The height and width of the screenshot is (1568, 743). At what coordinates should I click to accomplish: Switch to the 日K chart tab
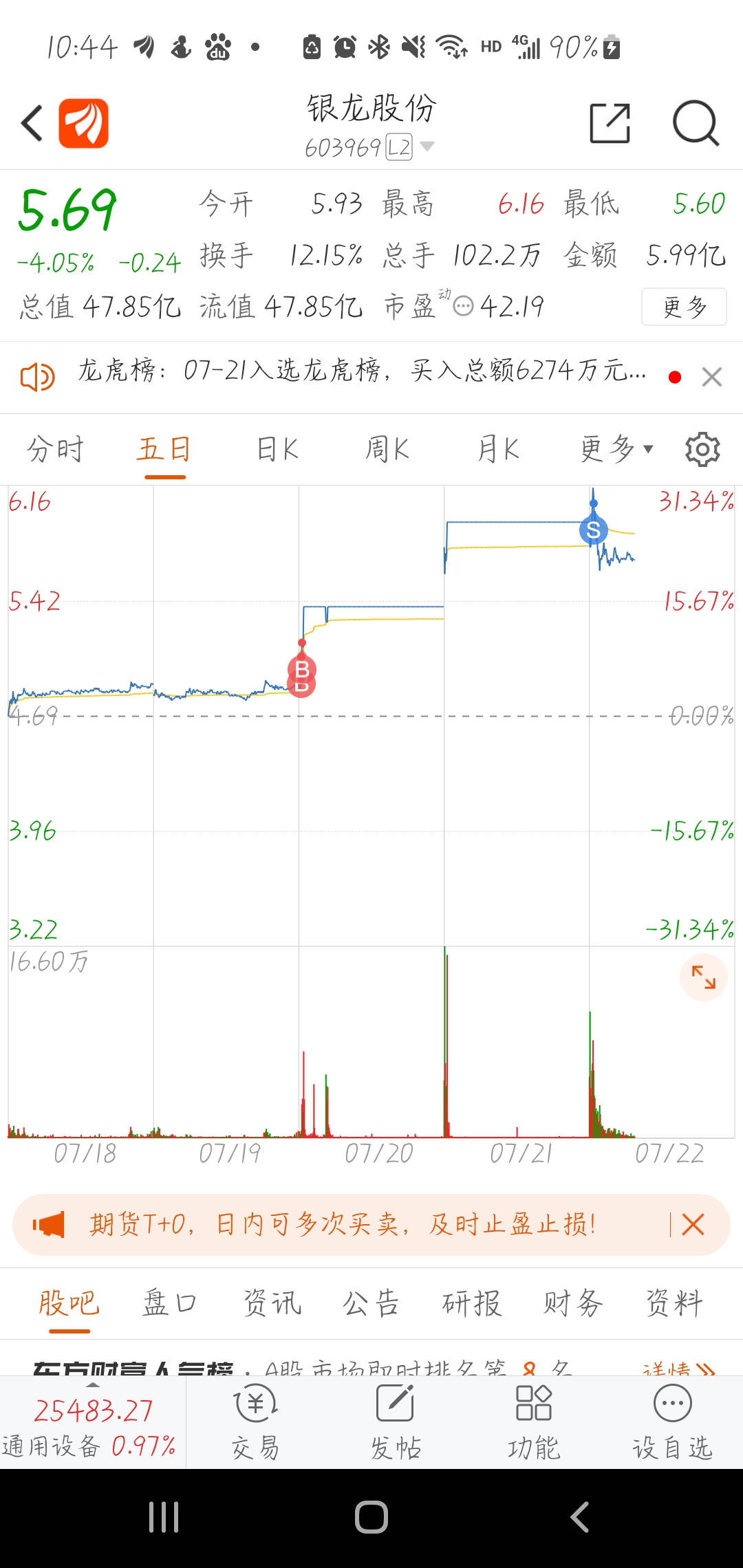(x=277, y=450)
